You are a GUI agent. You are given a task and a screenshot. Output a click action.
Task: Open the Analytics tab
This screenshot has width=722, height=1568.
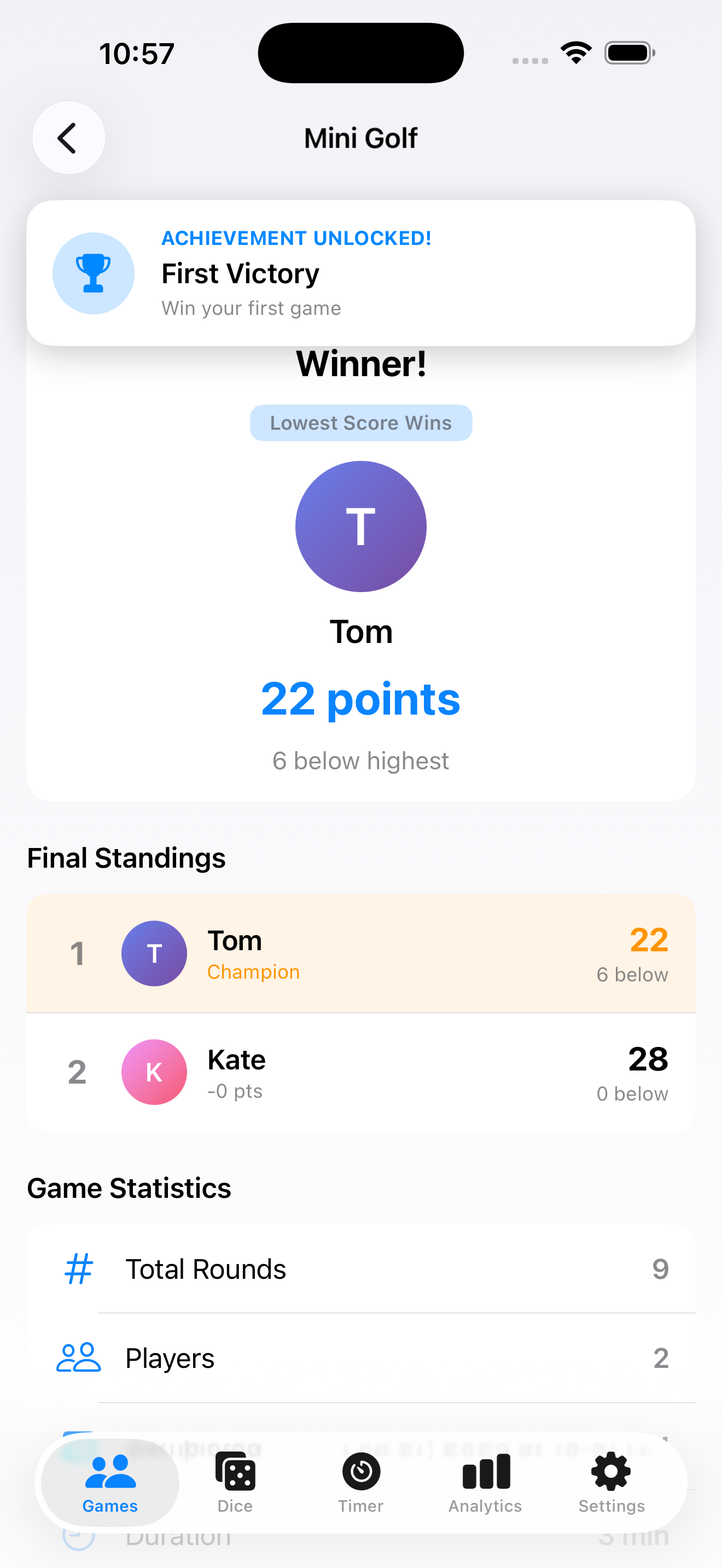click(485, 1483)
